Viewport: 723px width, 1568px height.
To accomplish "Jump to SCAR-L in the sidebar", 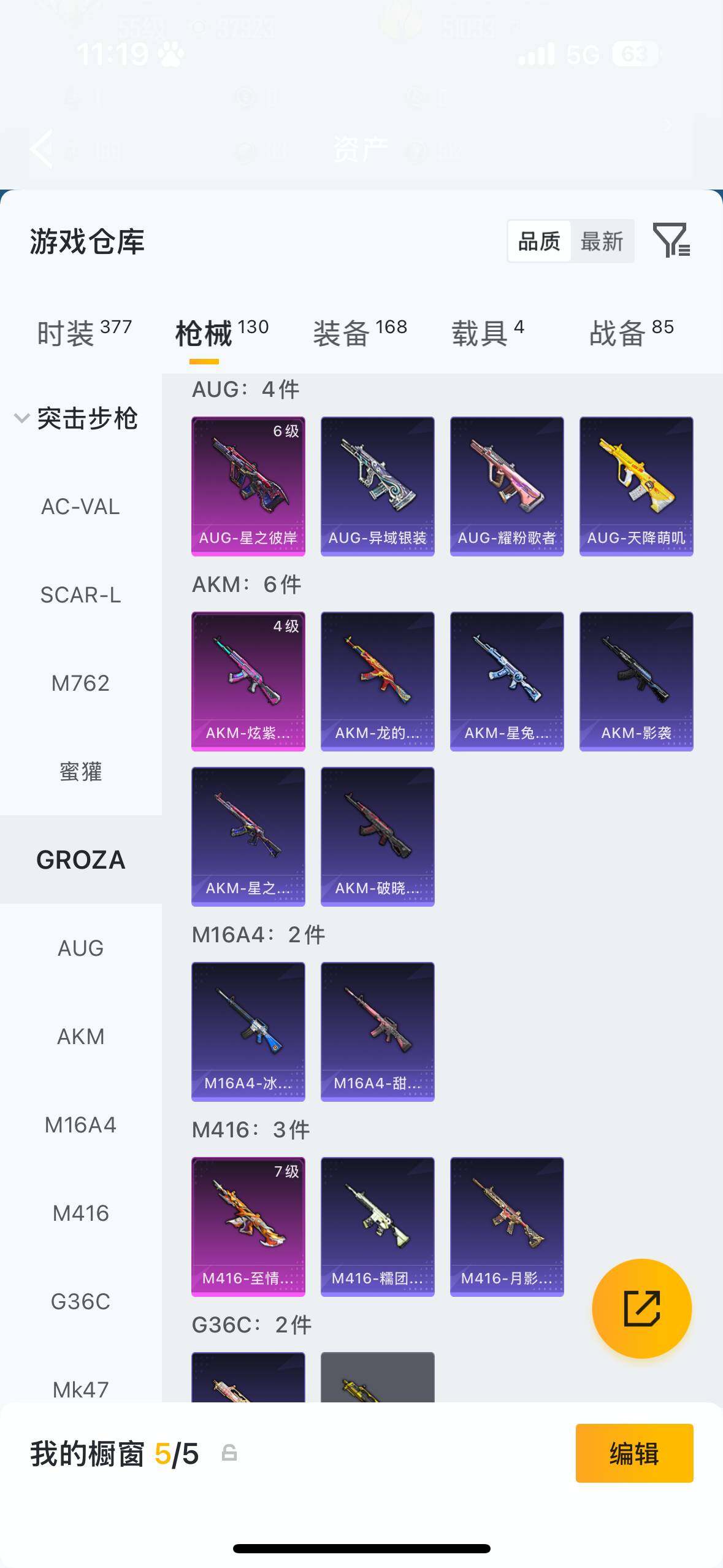I will (80, 595).
